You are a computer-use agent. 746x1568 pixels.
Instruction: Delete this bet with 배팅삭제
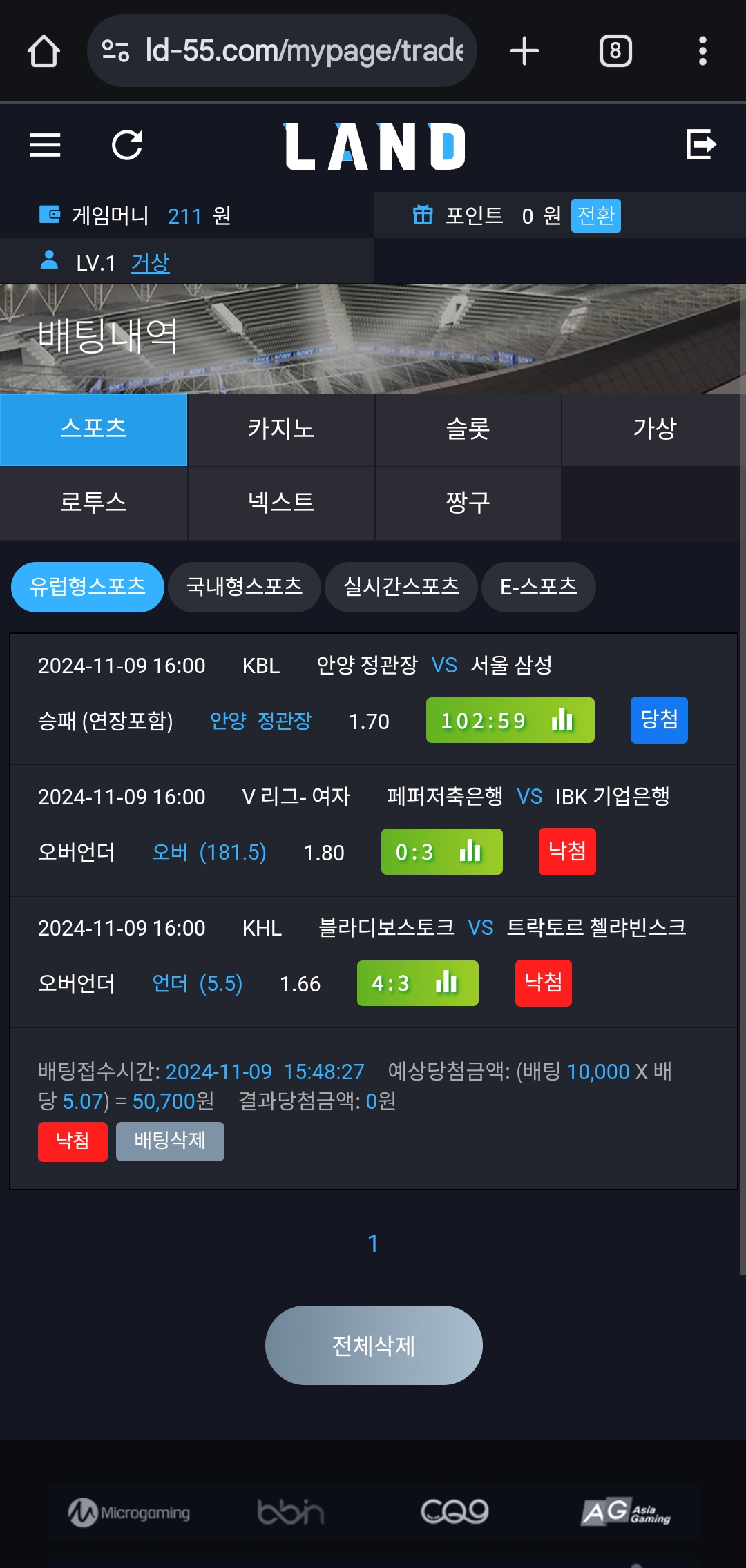170,1141
